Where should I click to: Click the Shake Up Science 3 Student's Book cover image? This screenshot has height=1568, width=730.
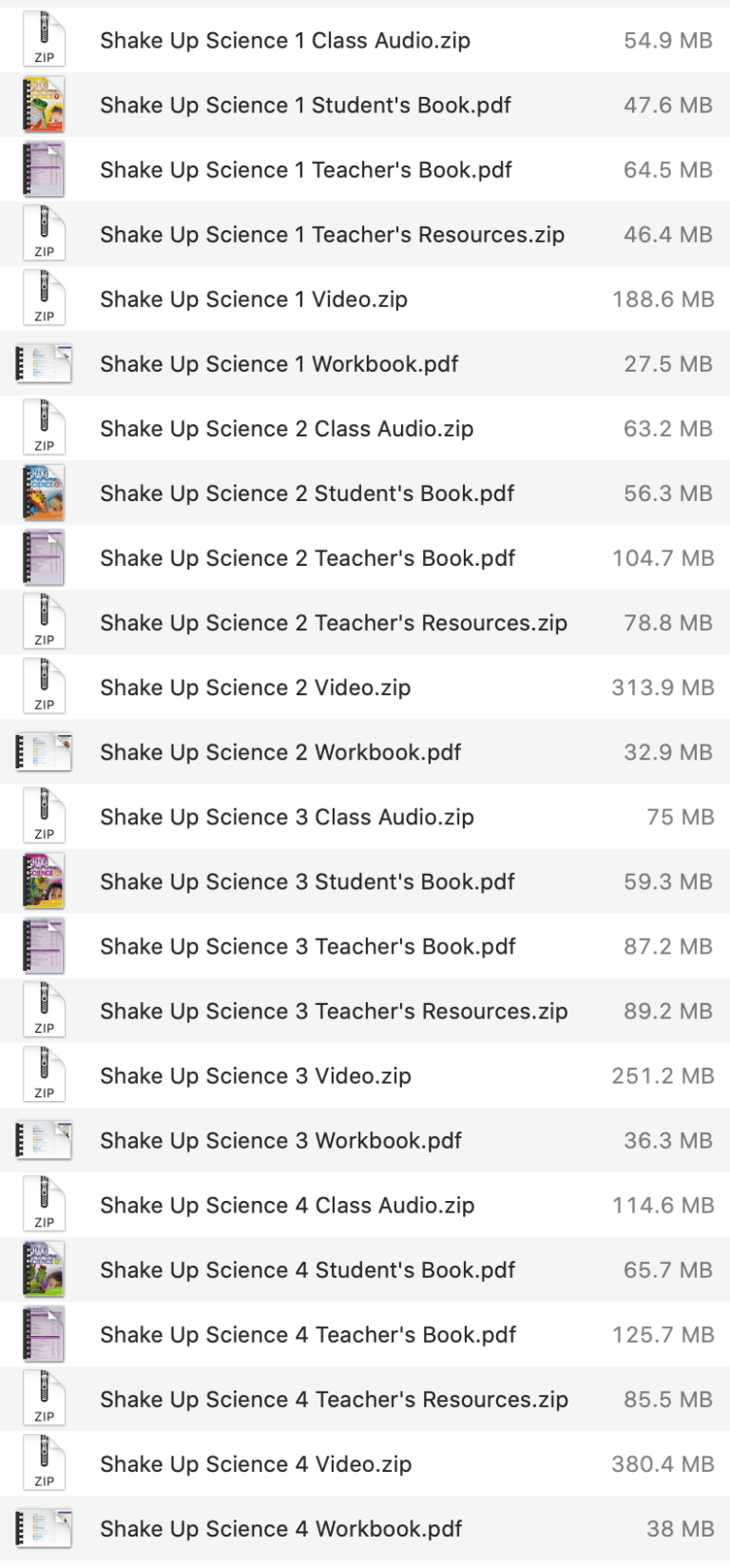click(43, 881)
